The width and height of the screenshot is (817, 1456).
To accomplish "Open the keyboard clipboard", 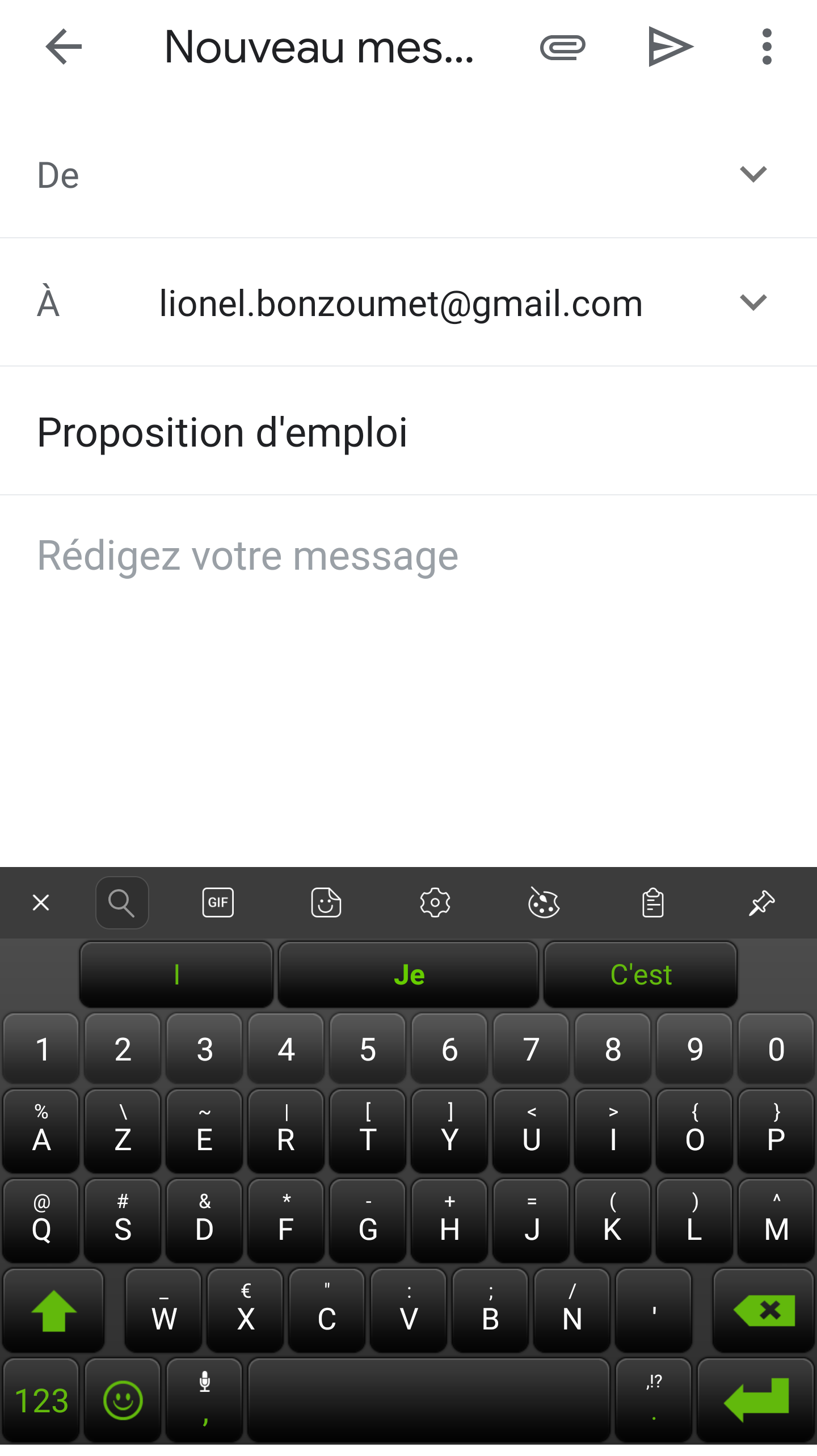I will click(x=652, y=902).
